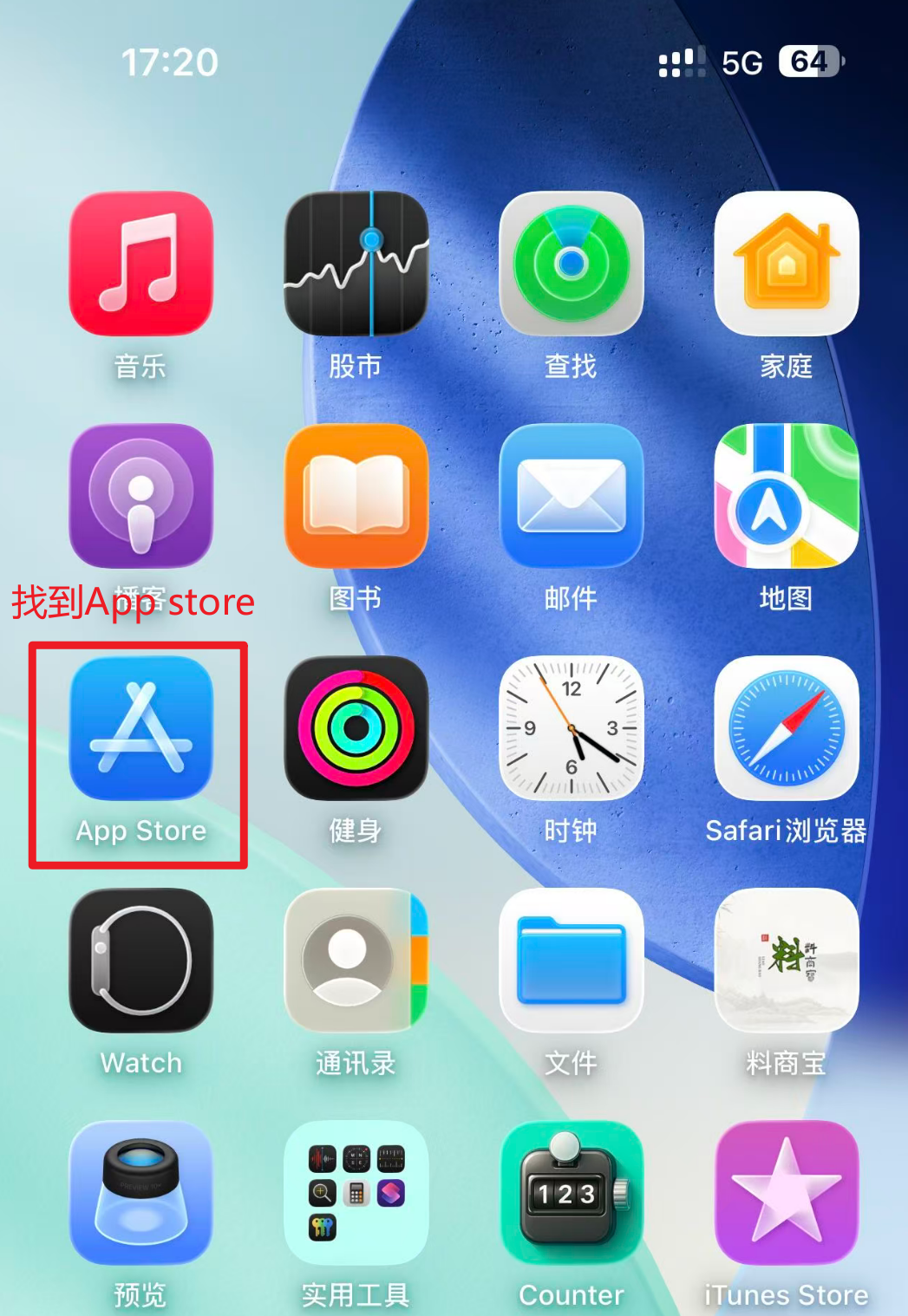
Task: Open the 图书 Books app
Action: [356, 495]
